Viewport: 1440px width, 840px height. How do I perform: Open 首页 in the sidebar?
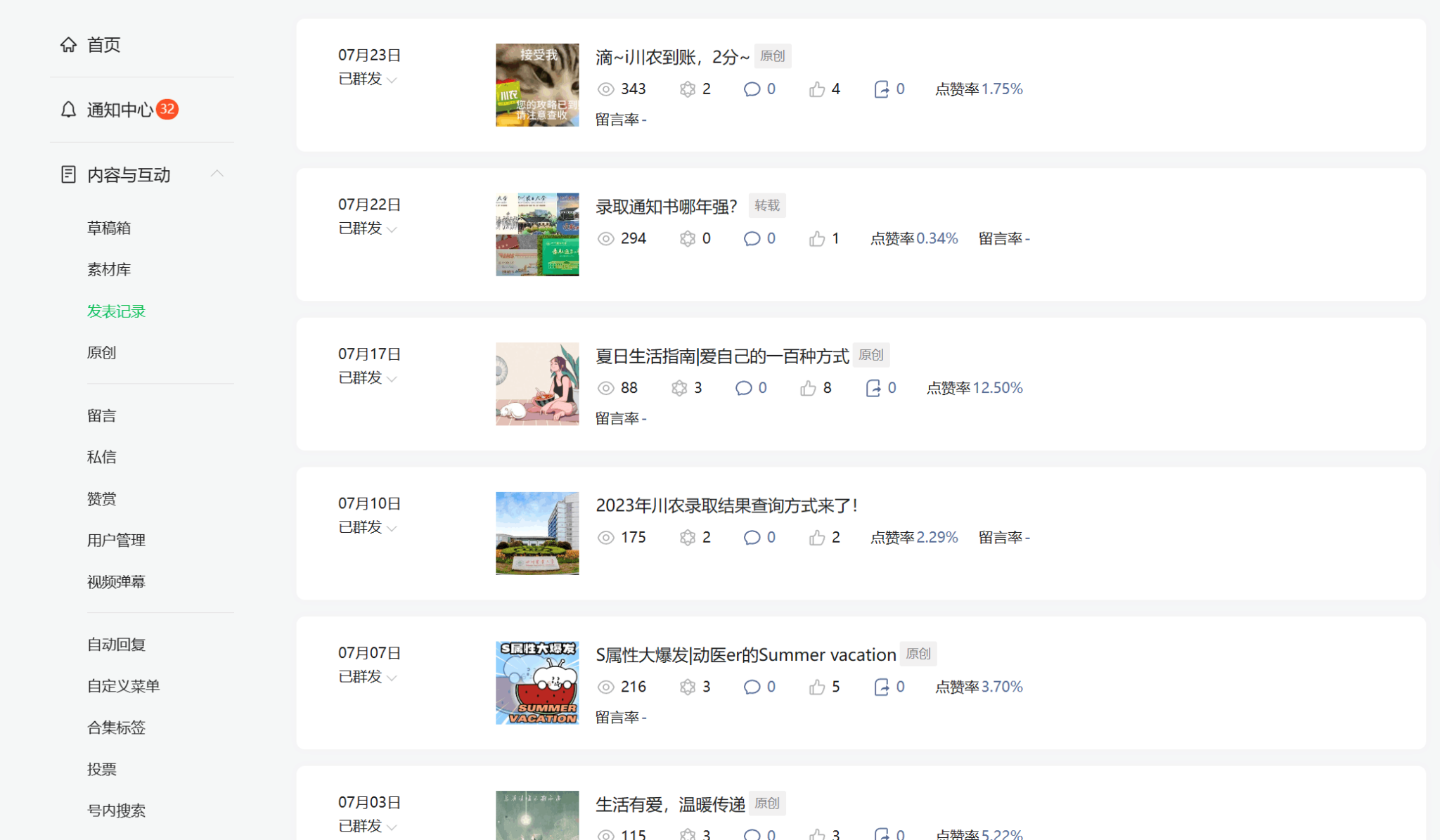pos(103,45)
